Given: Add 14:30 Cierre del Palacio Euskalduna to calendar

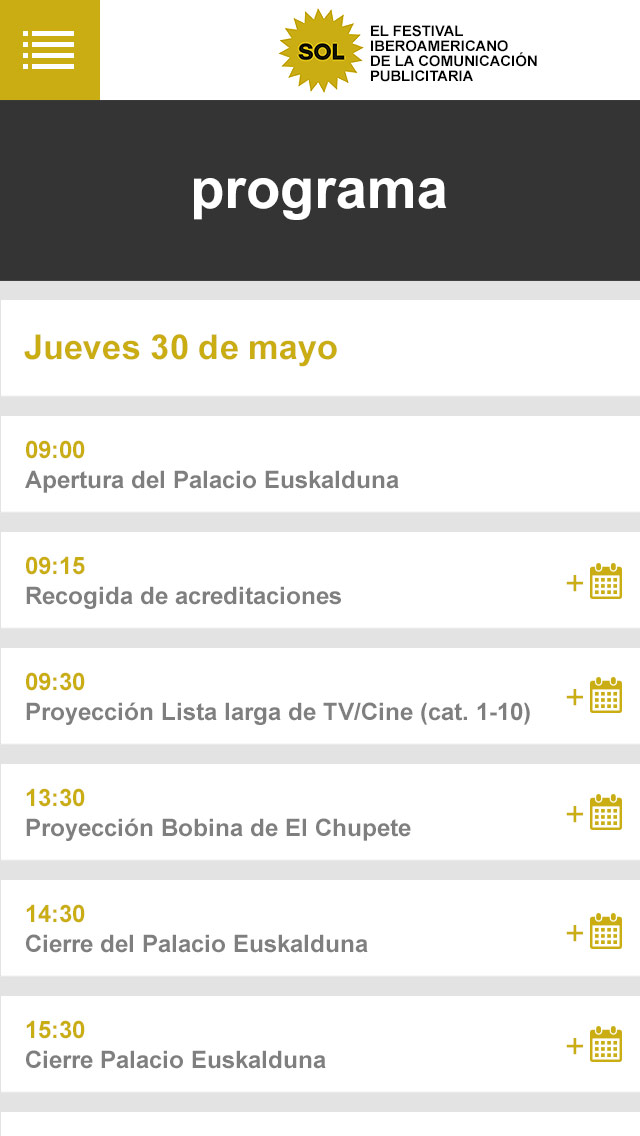Looking at the screenshot, I should (x=595, y=932).
